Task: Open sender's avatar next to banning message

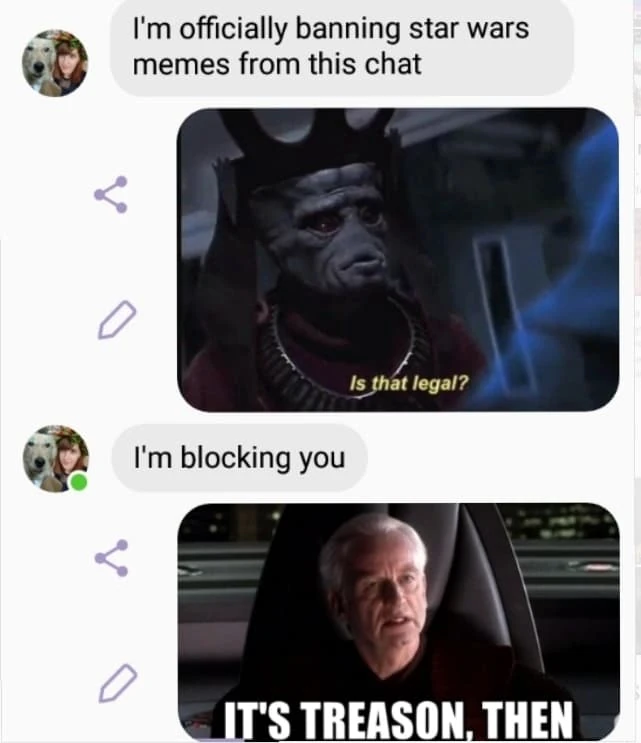Action: click(x=55, y=63)
